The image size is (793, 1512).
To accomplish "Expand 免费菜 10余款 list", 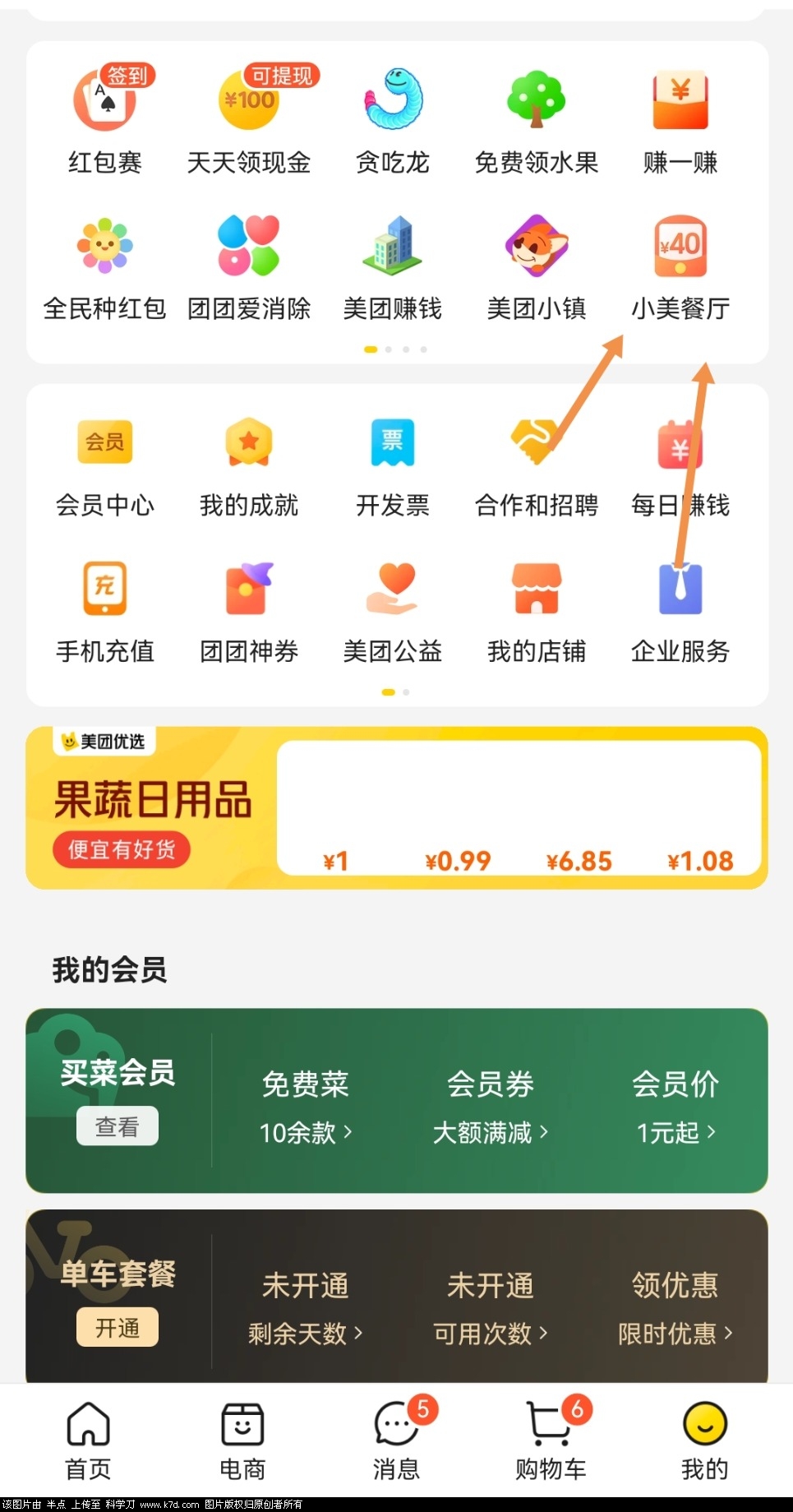I will point(304,1133).
